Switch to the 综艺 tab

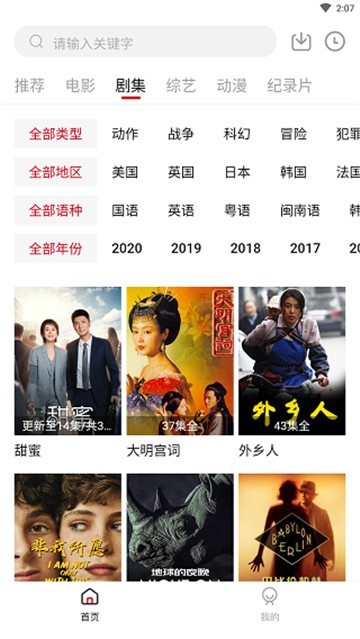click(x=181, y=86)
